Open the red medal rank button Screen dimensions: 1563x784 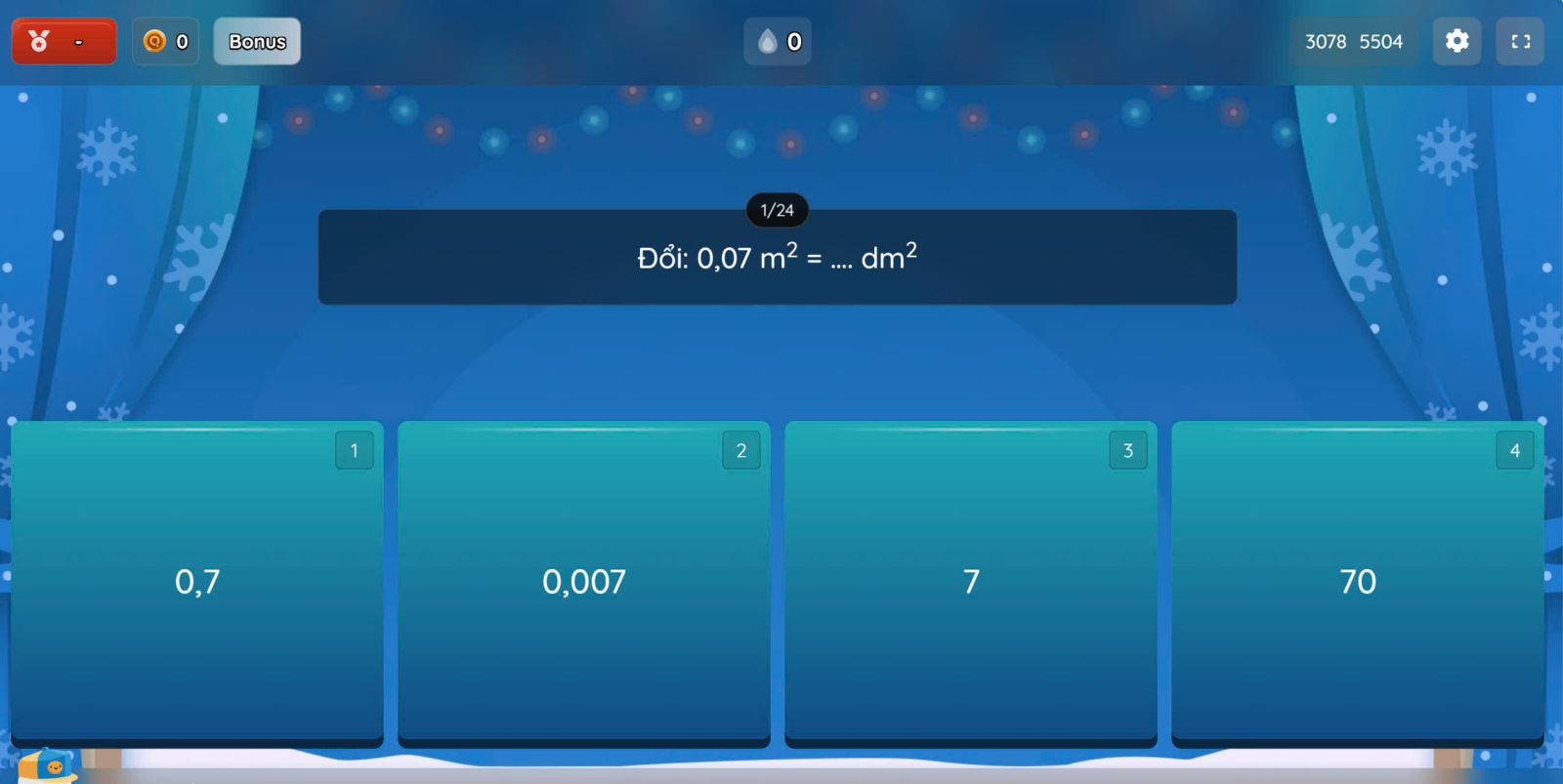pyautogui.click(x=63, y=41)
